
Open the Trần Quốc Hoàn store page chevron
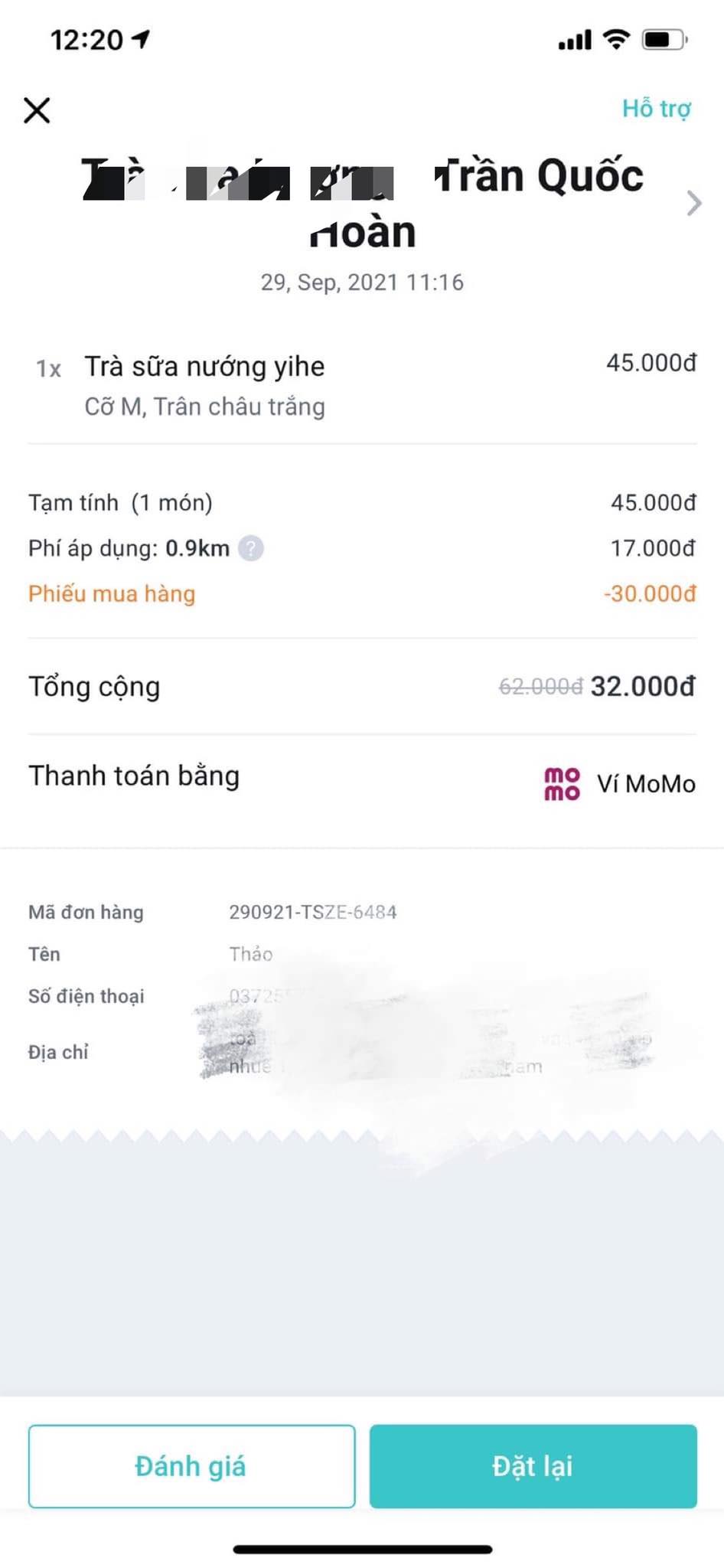tap(693, 204)
